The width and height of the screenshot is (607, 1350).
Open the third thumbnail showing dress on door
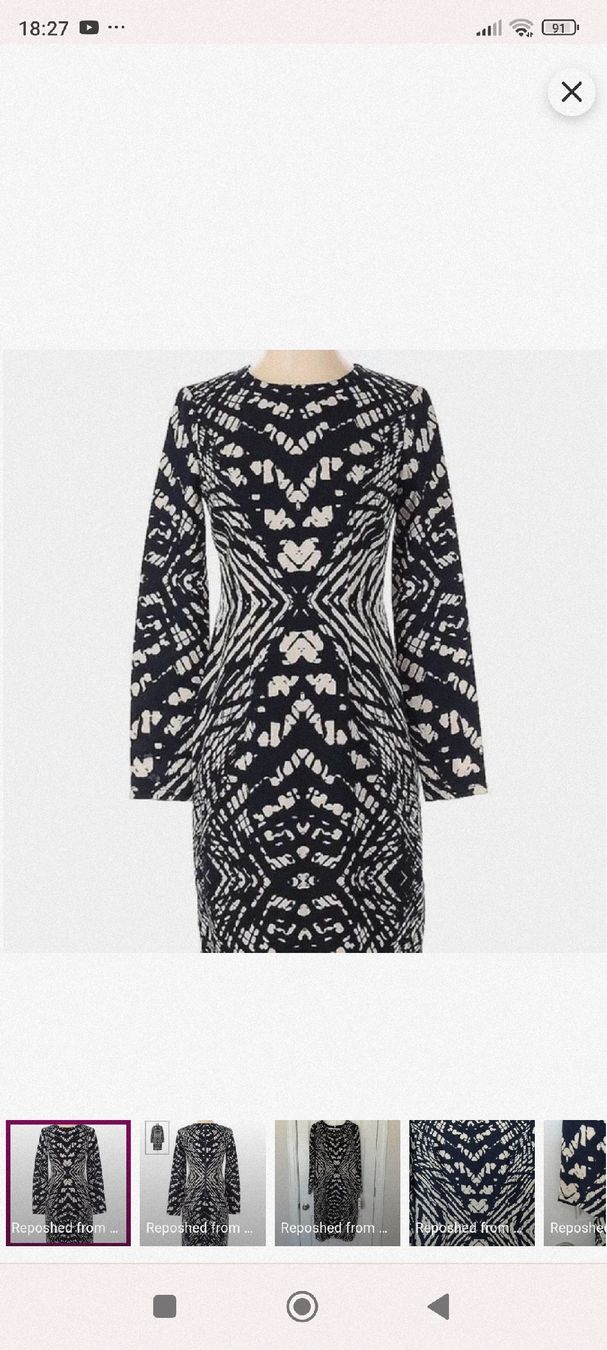pyautogui.click(x=337, y=1183)
